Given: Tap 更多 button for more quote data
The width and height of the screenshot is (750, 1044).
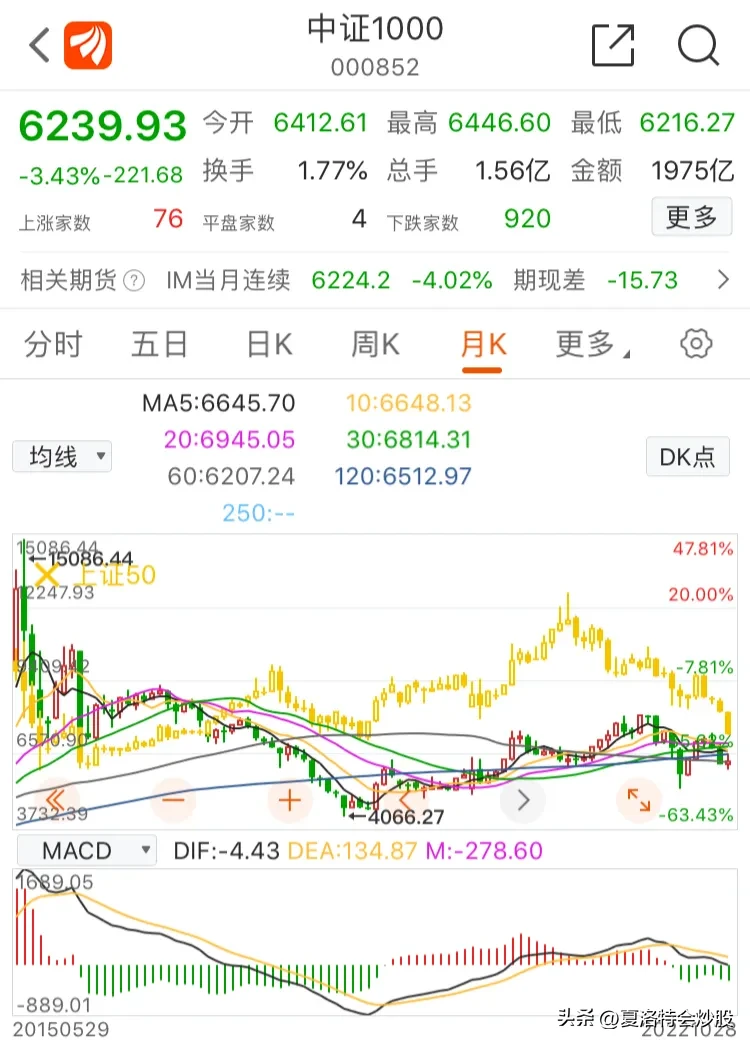Looking at the screenshot, I should (691, 216).
